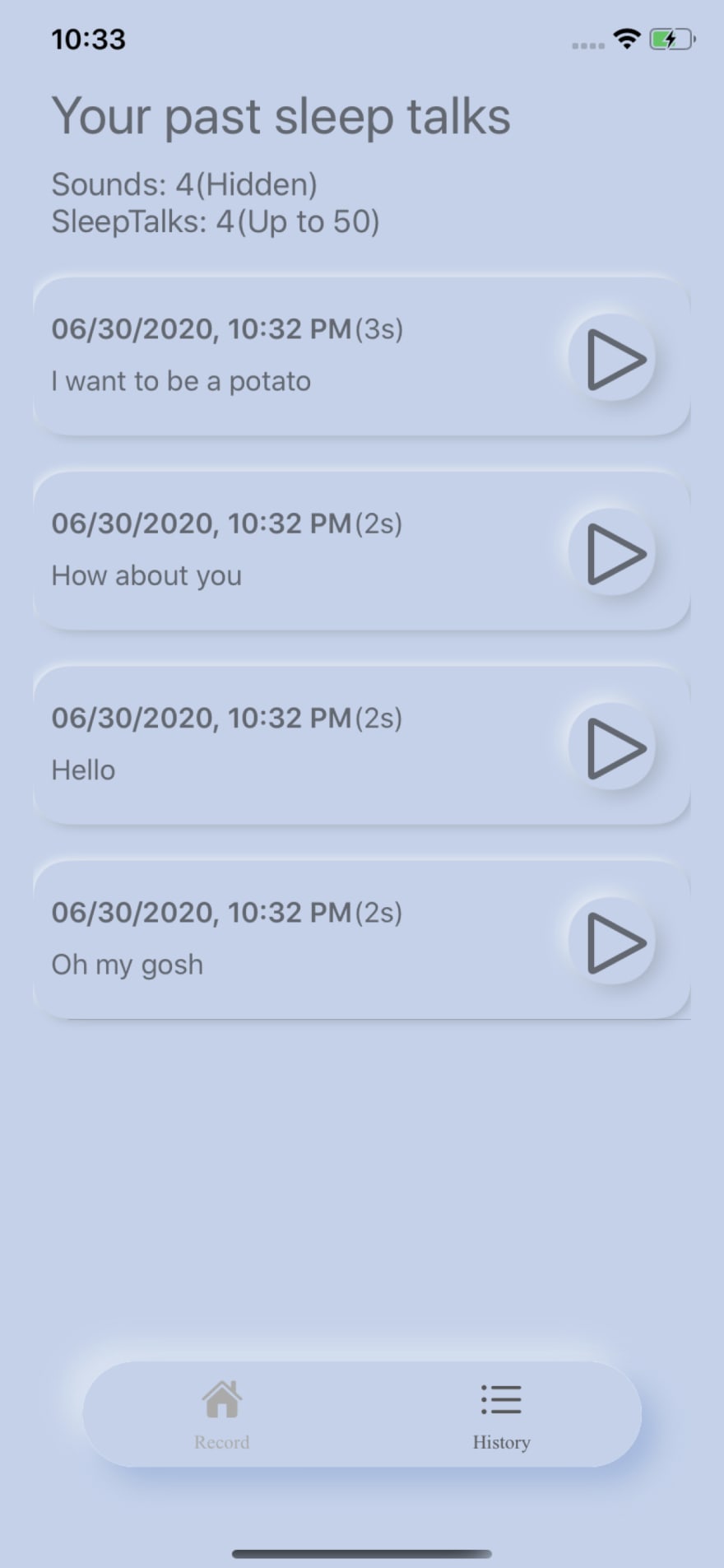The width and height of the screenshot is (724, 1568).
Task: Play the "Hello" sleep talk recording
Action: click(x=612, y=747)
